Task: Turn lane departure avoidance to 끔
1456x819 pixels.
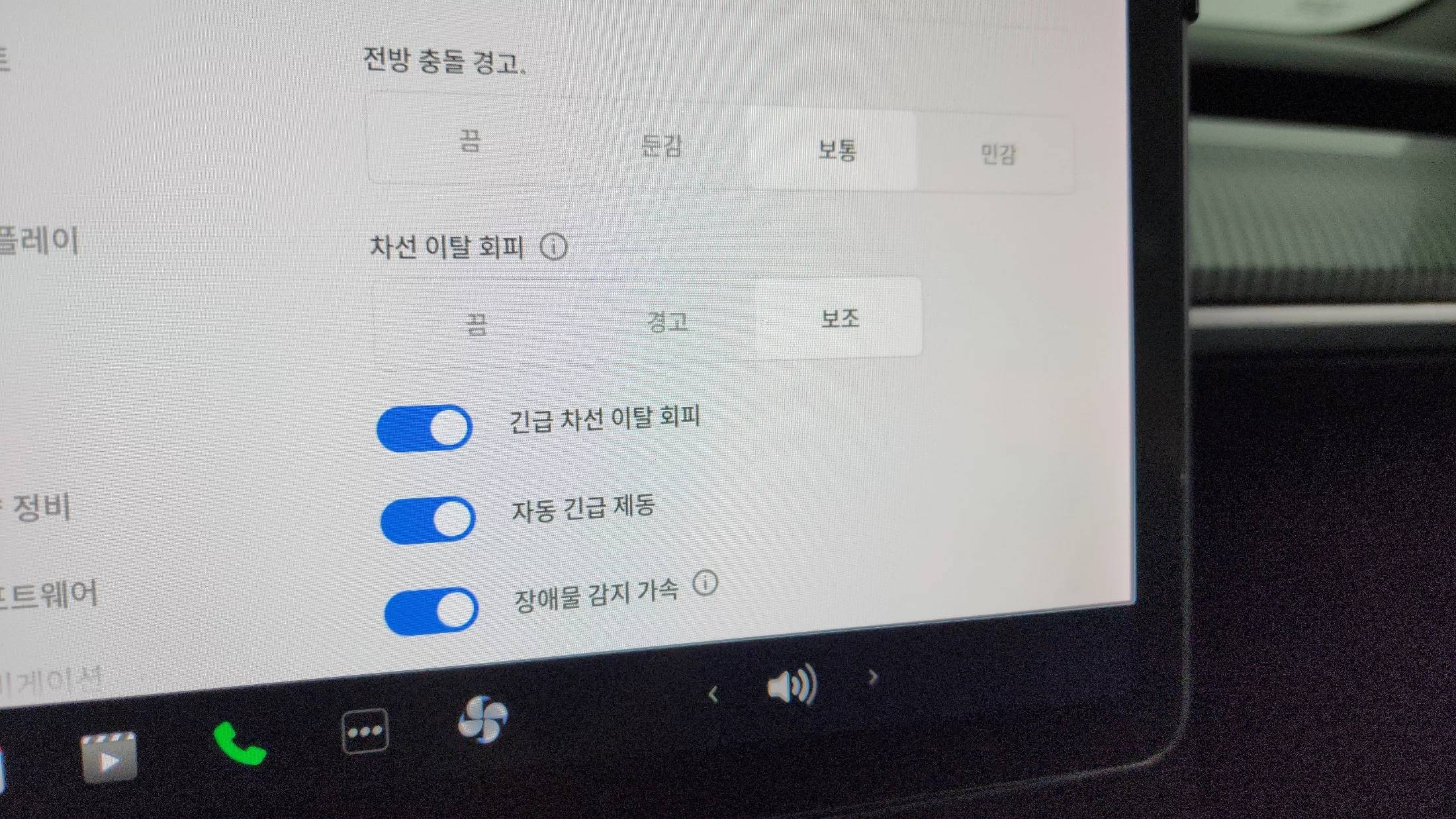Action: click(477, 324)
